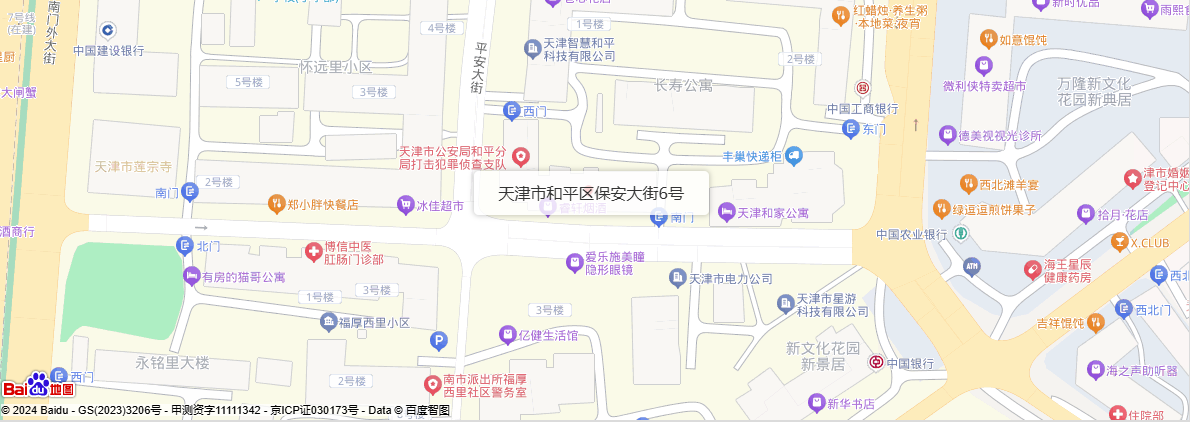1190x422 pixels.
Task: Open the 爱乐施美瞳隐形眼镜 shop marker
Action: point(574,263)
